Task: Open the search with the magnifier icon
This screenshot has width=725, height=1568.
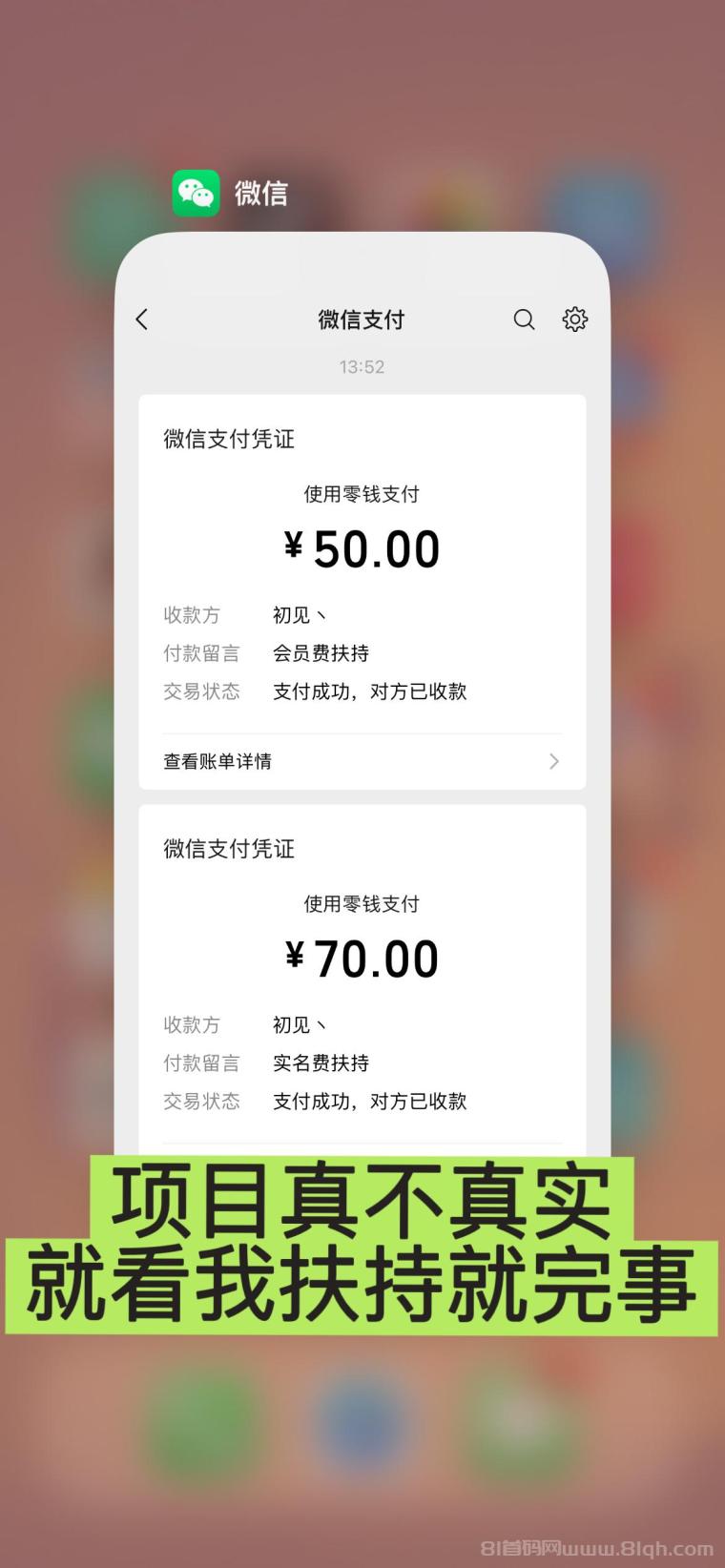Action: (x=524, y=320)
